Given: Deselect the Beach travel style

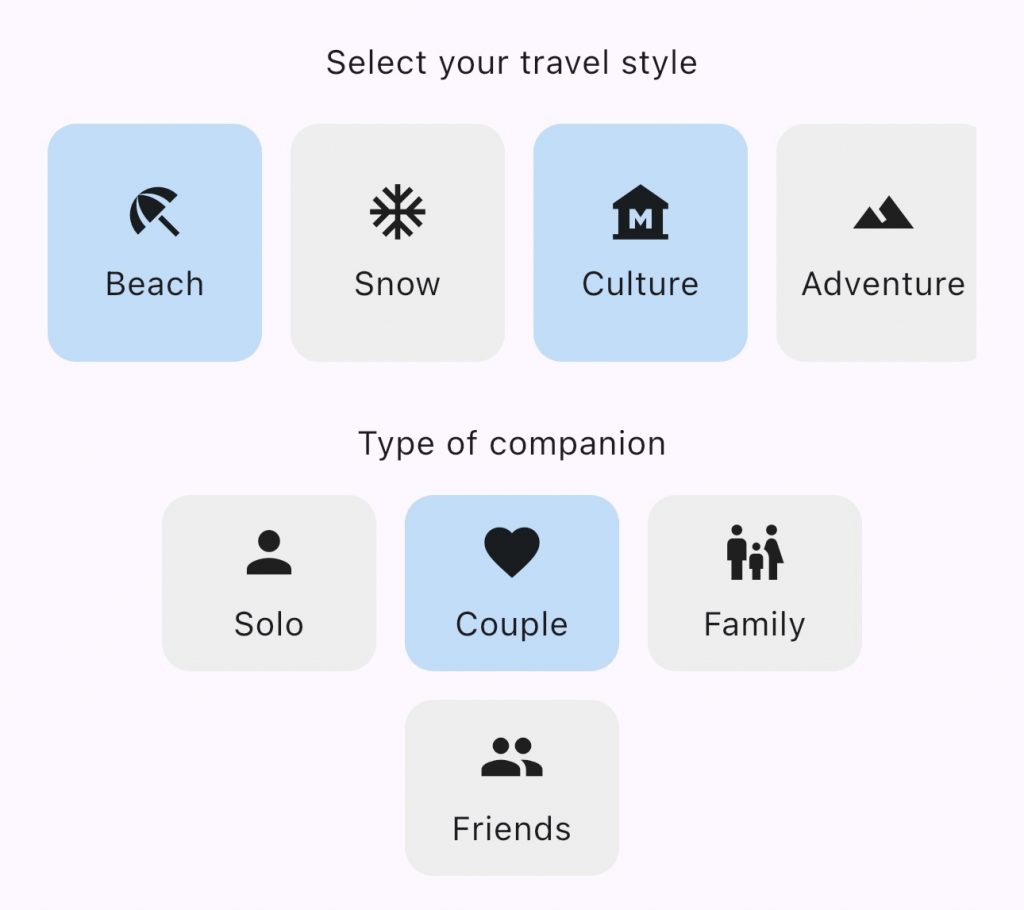Looking at the screenshot, I should pos(155,243).
